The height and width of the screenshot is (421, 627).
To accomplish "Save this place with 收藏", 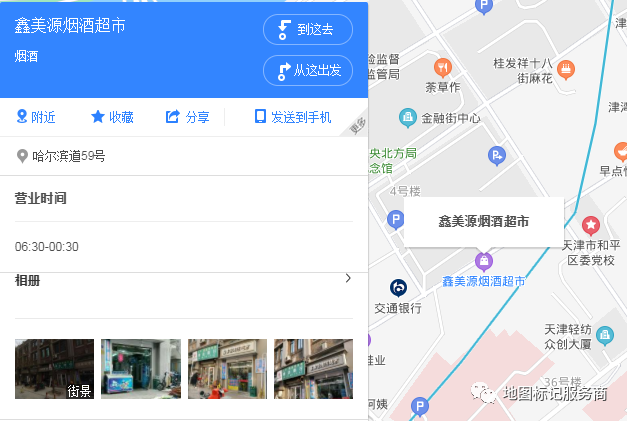I will (x=112, y=117).
